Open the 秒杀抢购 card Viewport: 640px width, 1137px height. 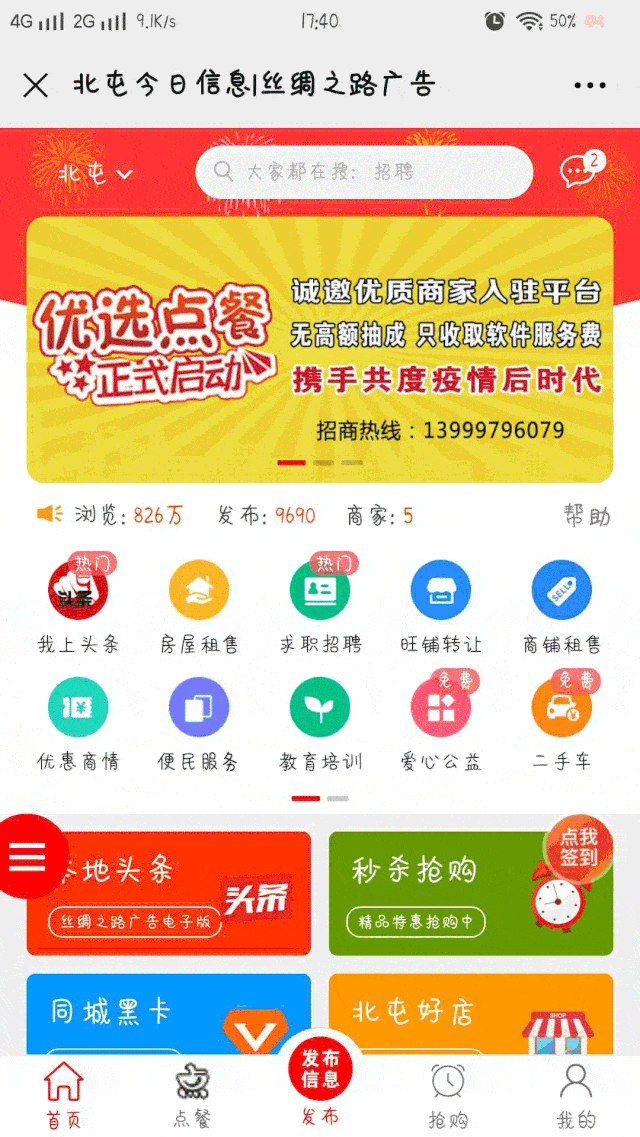(x=470, y=892)
